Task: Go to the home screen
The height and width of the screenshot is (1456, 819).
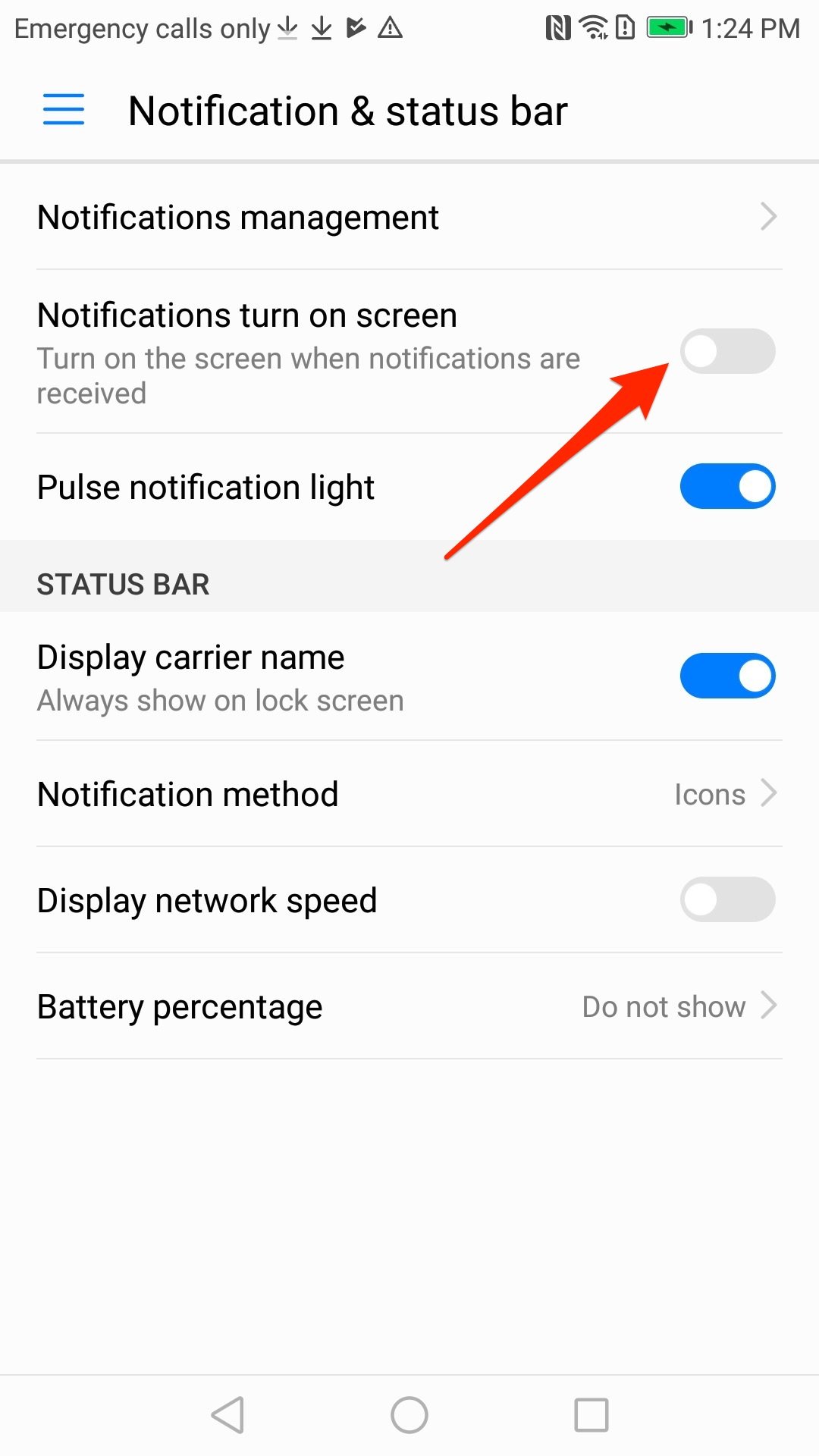Action: pyautogui.click(x=409, y=1415)
